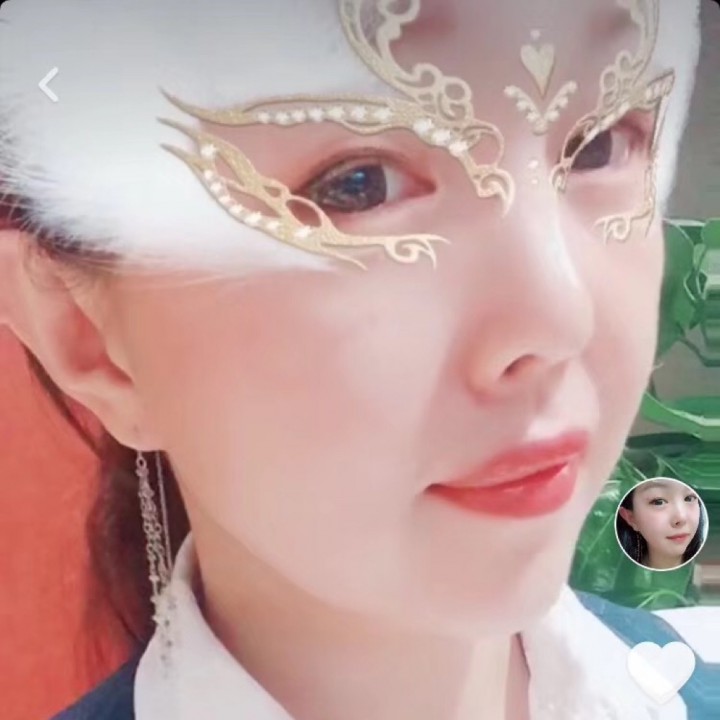Go back with the arrow icon
Screen dimensions: 720x720
click(48, 85)
